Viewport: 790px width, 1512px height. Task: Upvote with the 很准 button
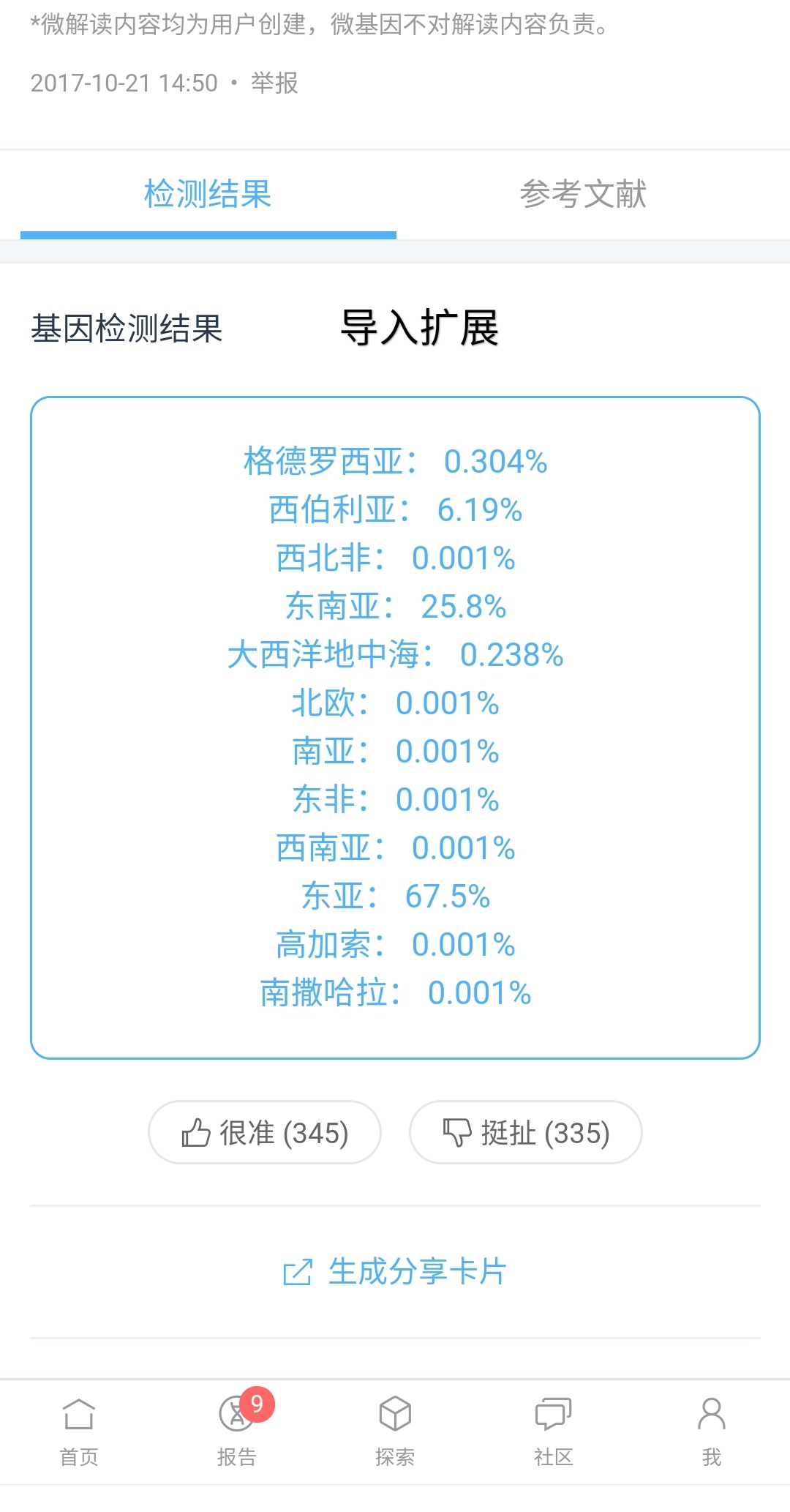pos(265,1132)
